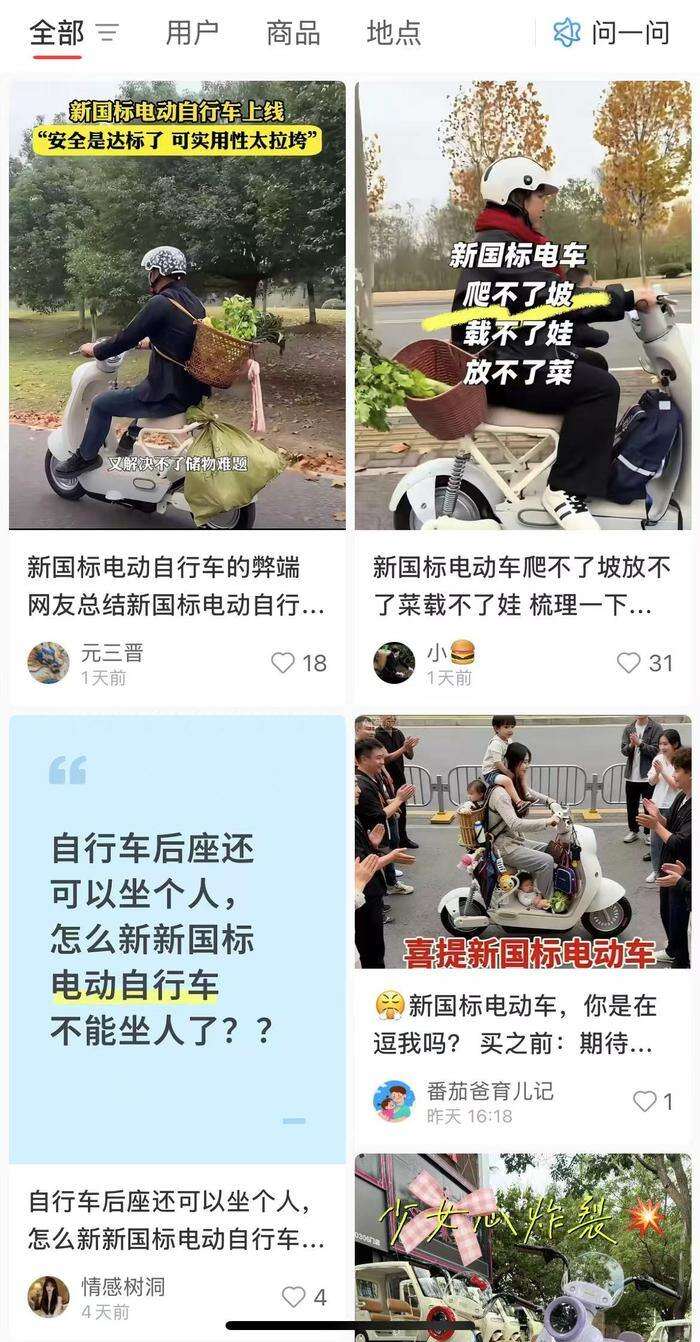The image size is (700, 1342).
Task: Like the post by 番茄爸育儿记
Action: coord(645,1101)
